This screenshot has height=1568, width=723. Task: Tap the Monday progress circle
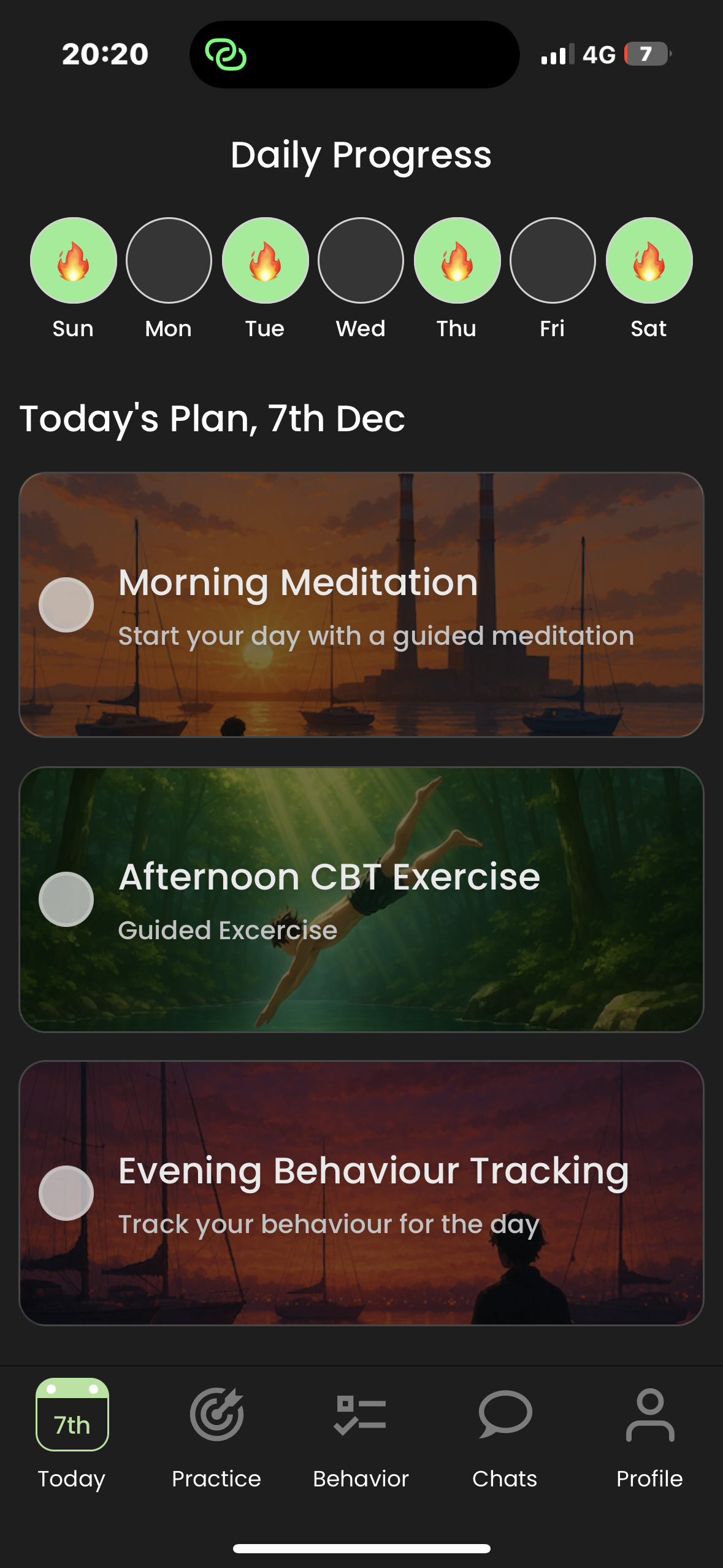coord(169,261)
